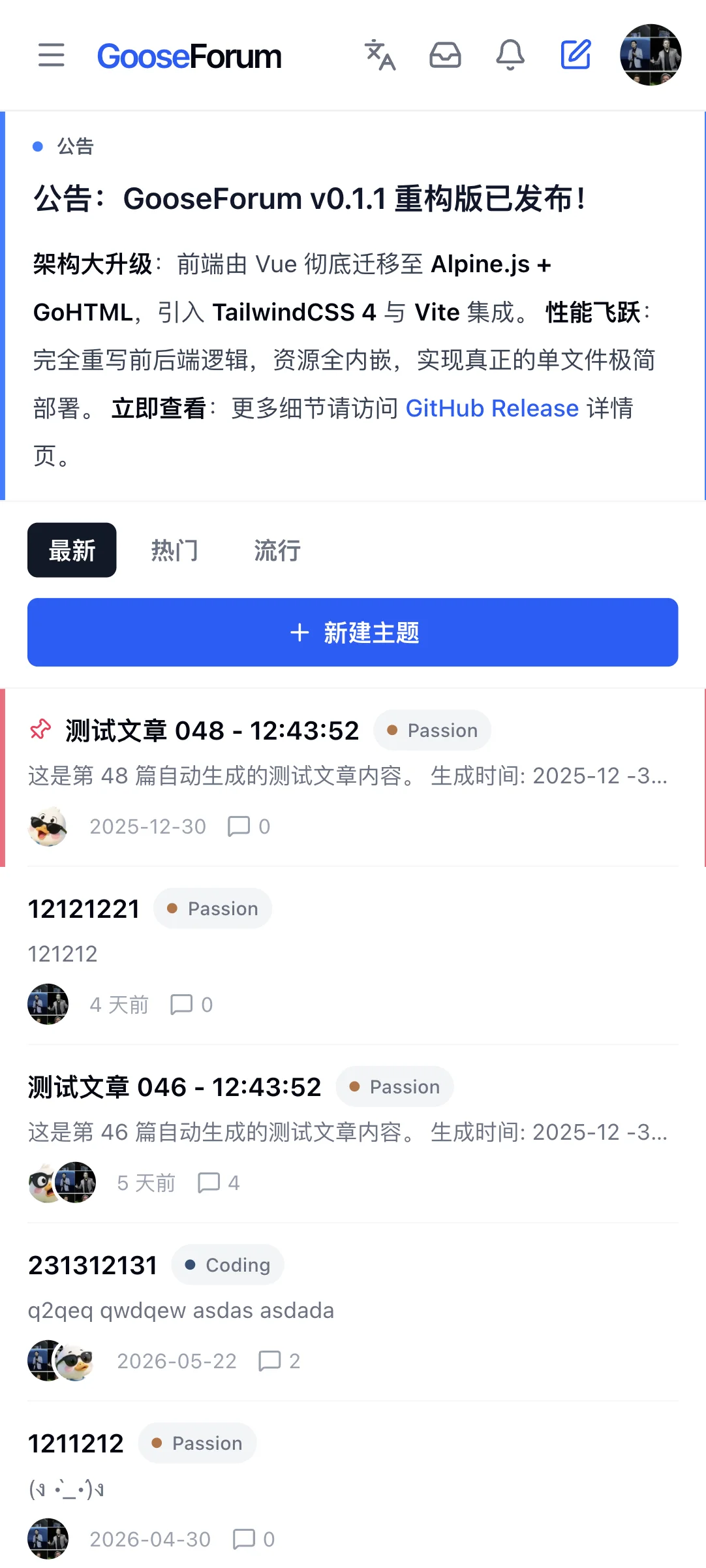This screenshot has height=1568, width=706.
Task: Open the hamburger drawer menu
Action: (x=51, y=55)
